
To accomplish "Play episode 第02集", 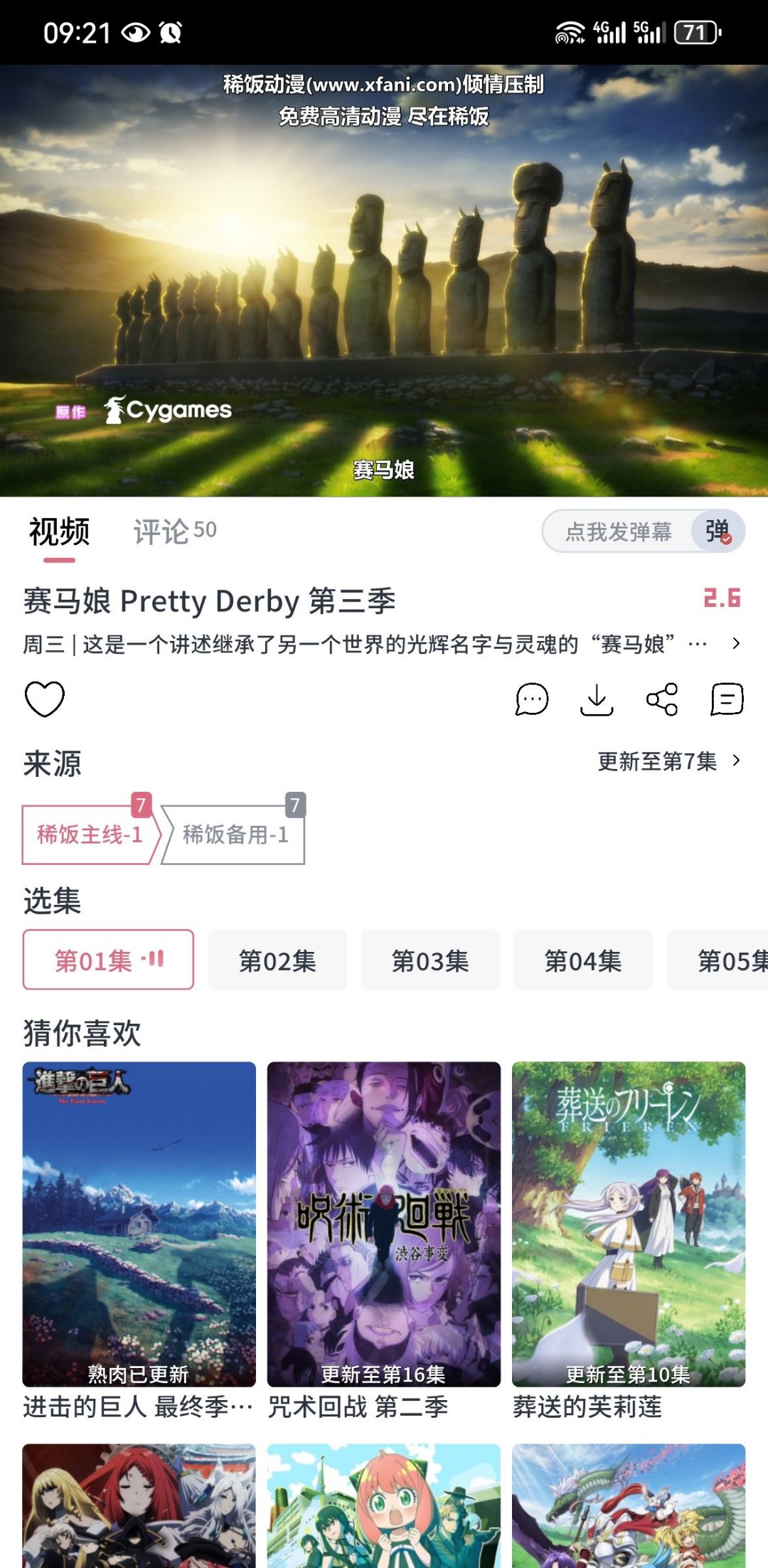I will (277, 960).
